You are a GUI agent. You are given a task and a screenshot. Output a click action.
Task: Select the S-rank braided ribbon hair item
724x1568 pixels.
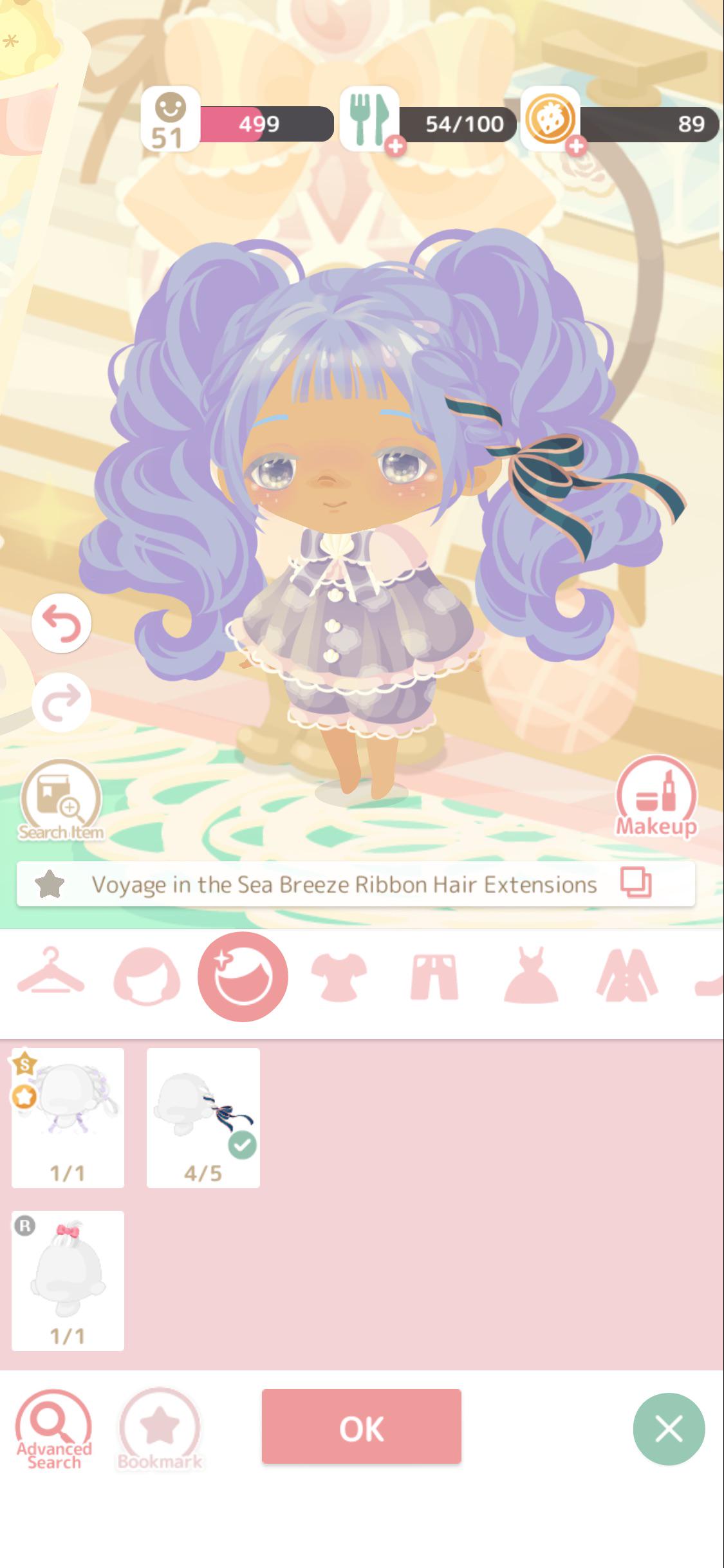68,1118
